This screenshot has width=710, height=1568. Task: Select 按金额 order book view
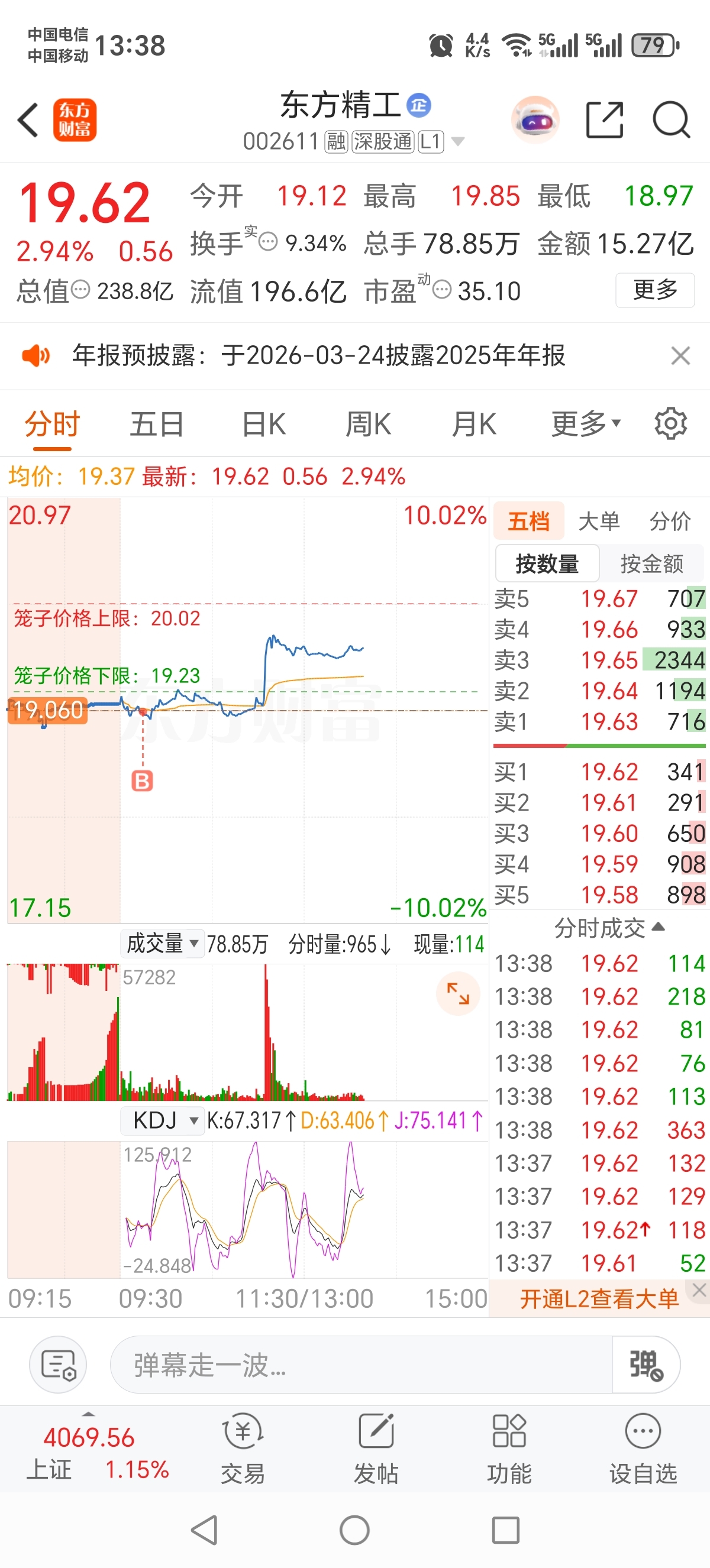pyautogui.click(x=651, y=563)
